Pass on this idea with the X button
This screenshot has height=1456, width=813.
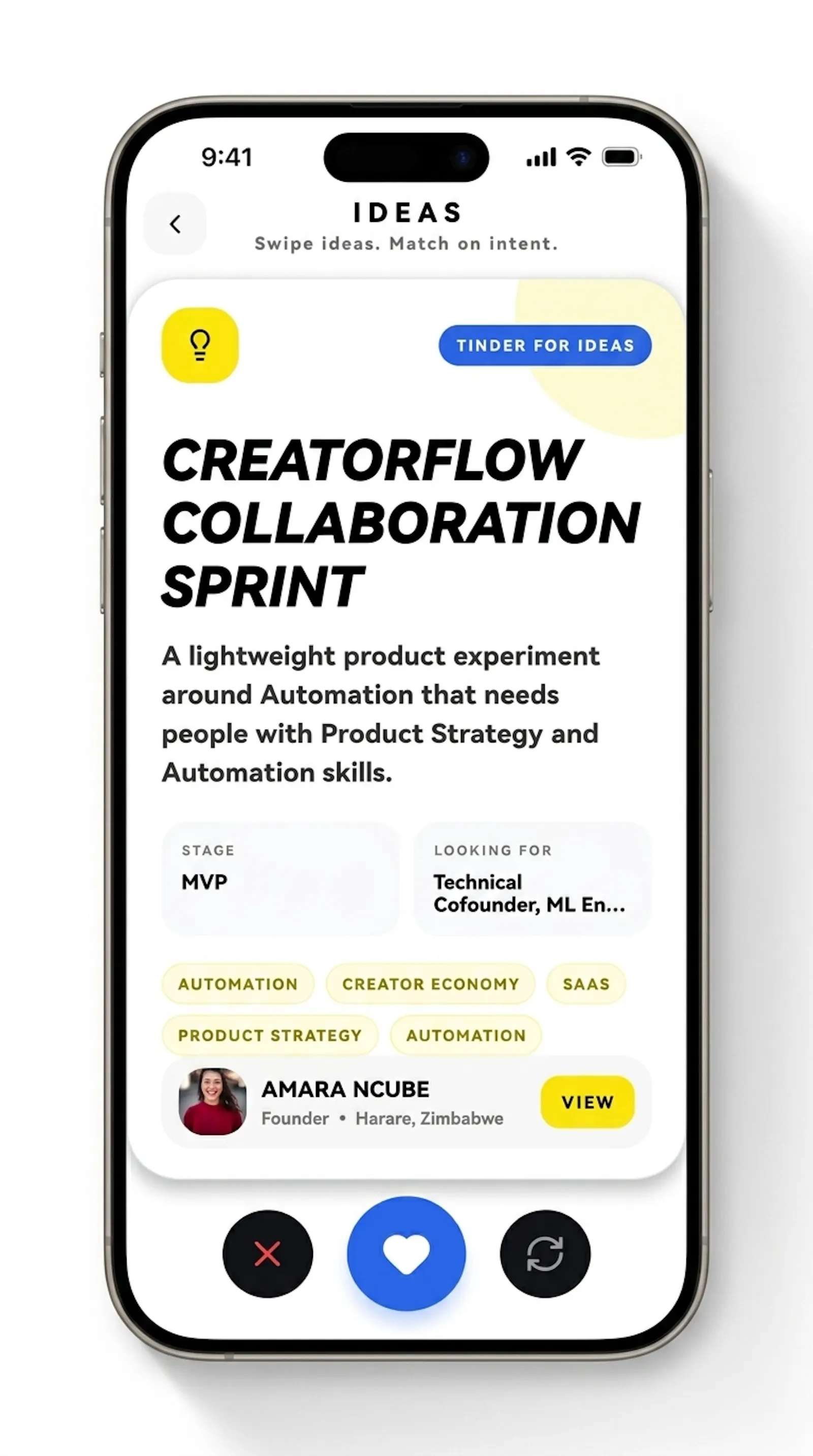267,1254
